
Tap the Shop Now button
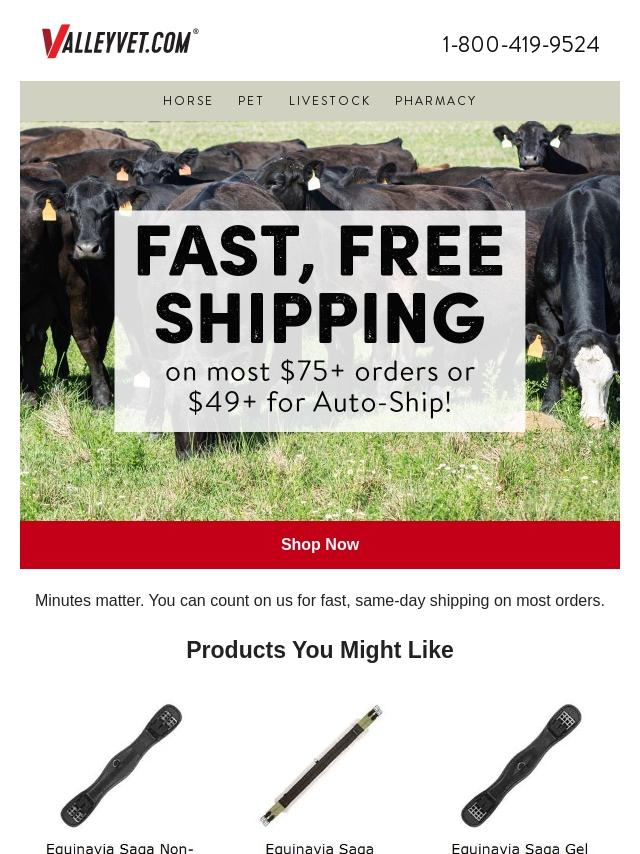pyautogui.click(x=320, y=545)
